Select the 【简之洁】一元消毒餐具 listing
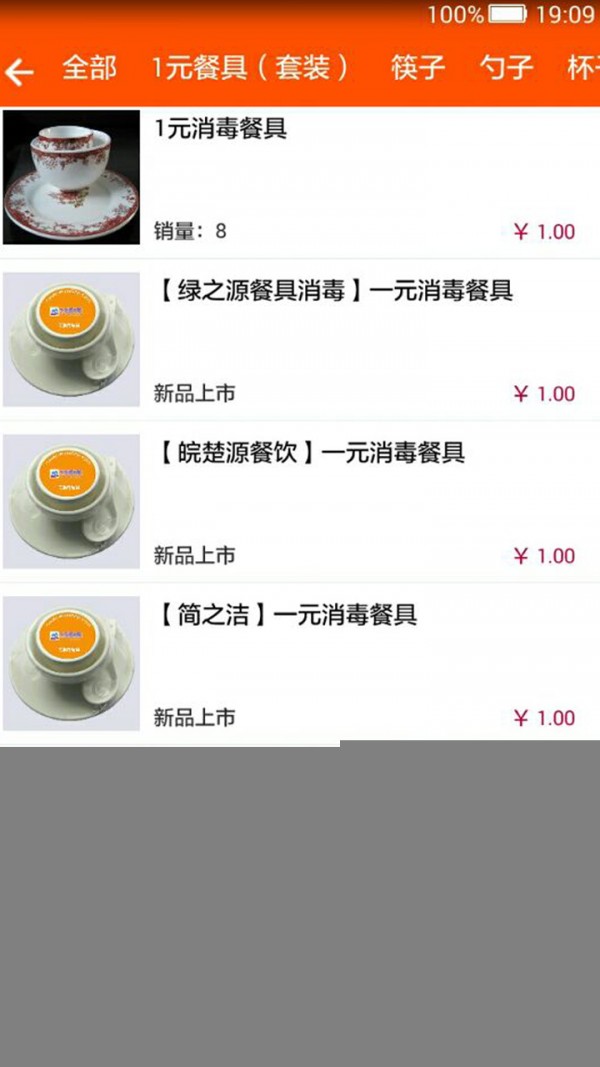 click(300, 664)
